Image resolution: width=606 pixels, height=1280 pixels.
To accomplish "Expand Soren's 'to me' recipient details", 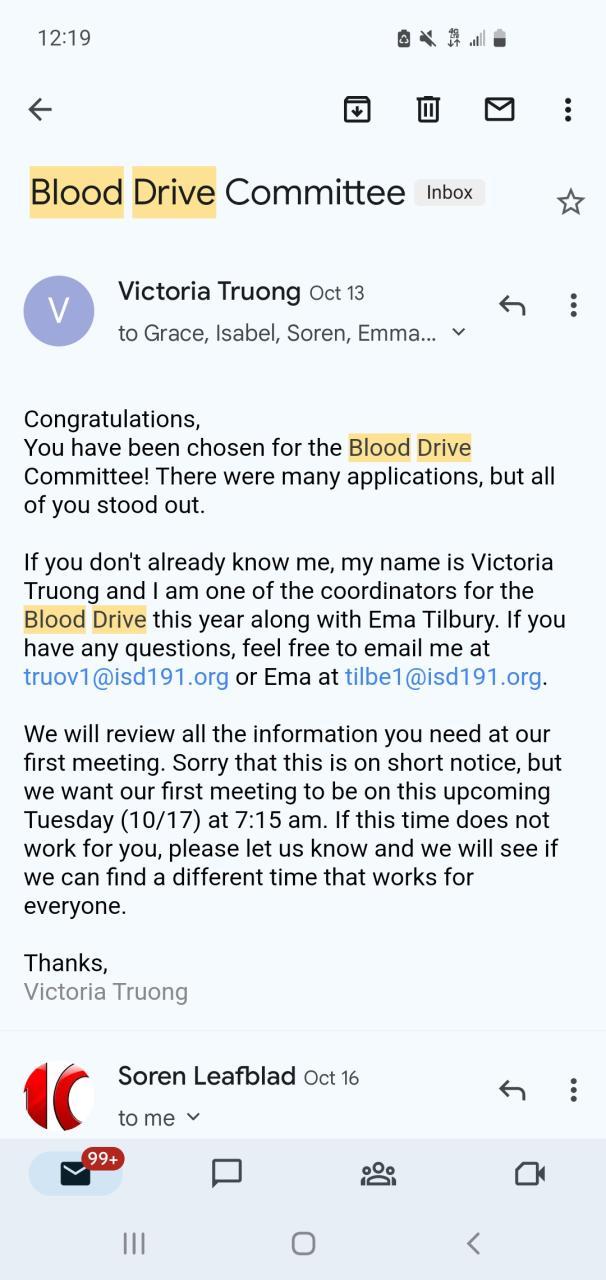I will click(x=193, y=1117).
